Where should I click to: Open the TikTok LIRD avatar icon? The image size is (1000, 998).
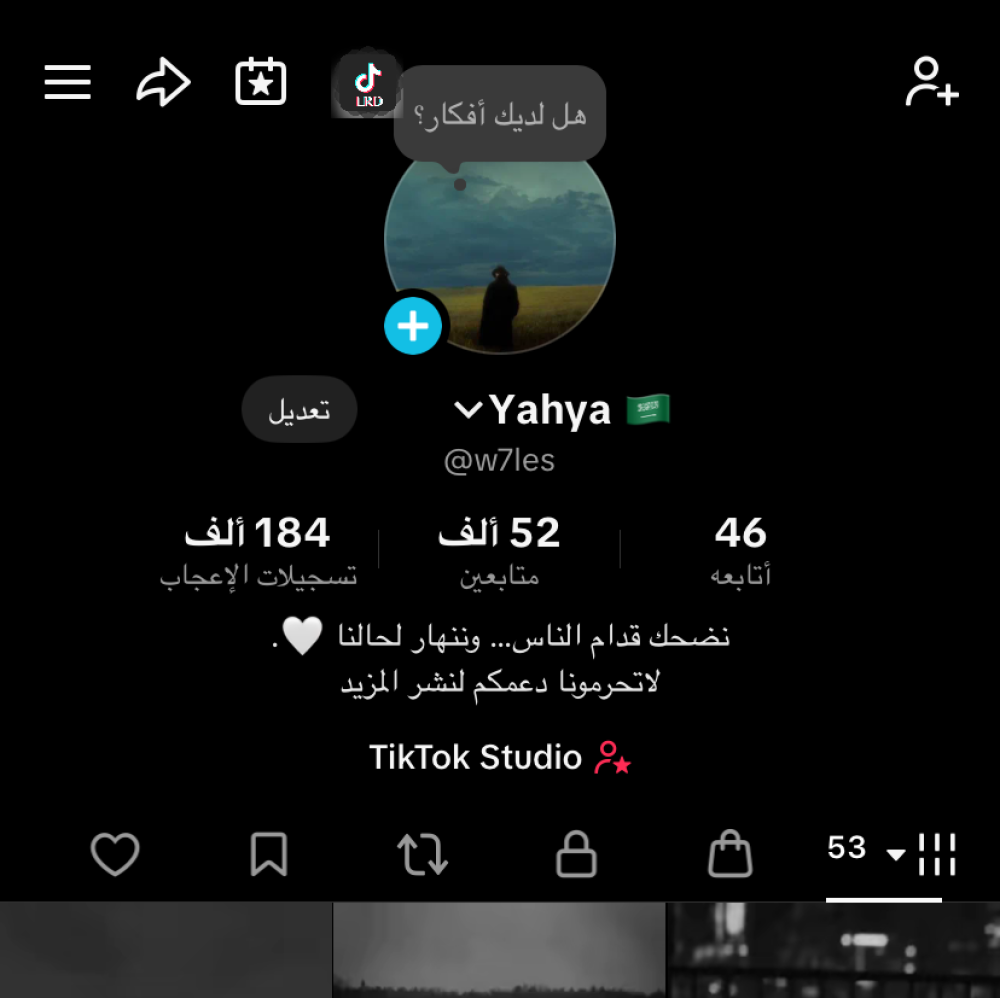[367, 85]
